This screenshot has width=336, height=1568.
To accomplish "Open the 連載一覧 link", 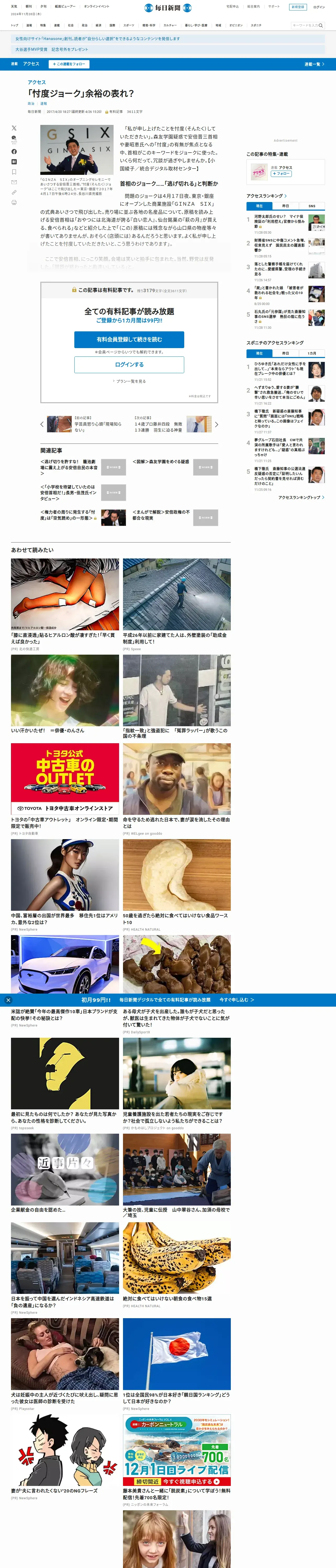I will [313, 64].
